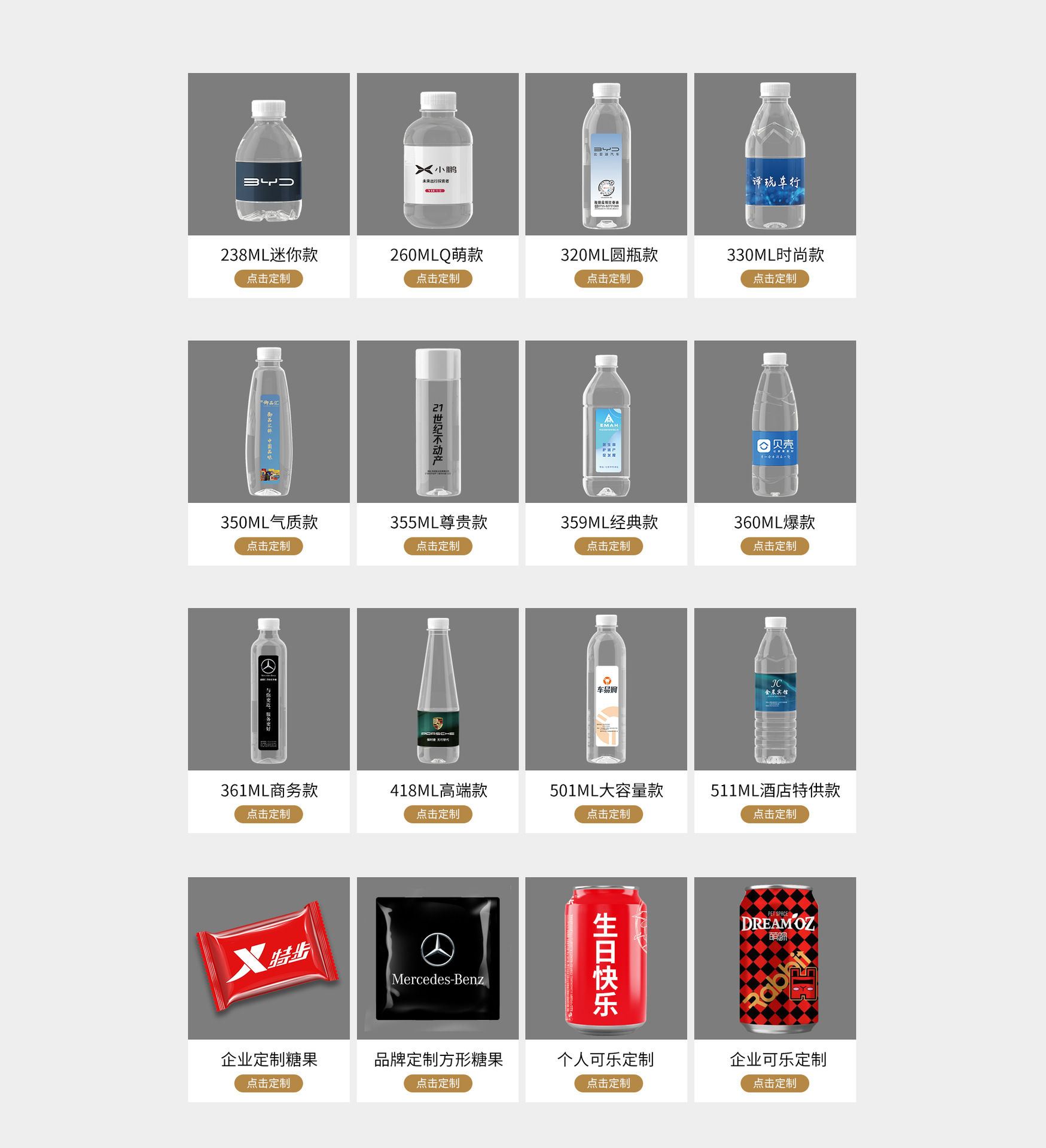This screenshot has width=1046, height=1148.
Task: Customize the 418ML高端款 bottle
Action: [438, 814]
